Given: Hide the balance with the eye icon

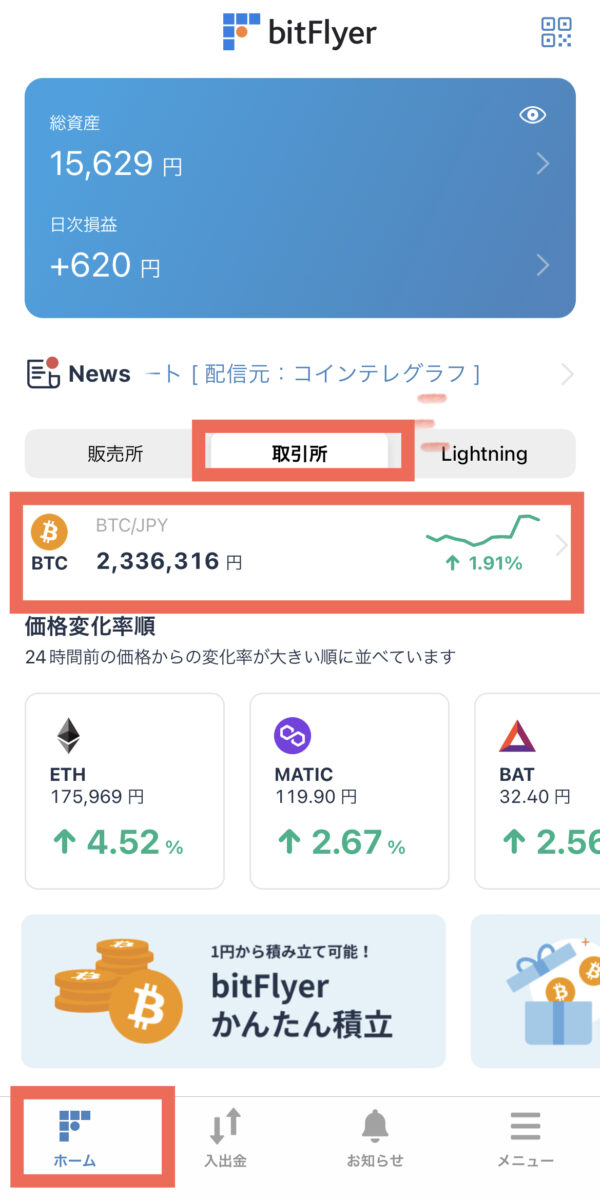Looking at the screenshot, I should click(533, 115).
